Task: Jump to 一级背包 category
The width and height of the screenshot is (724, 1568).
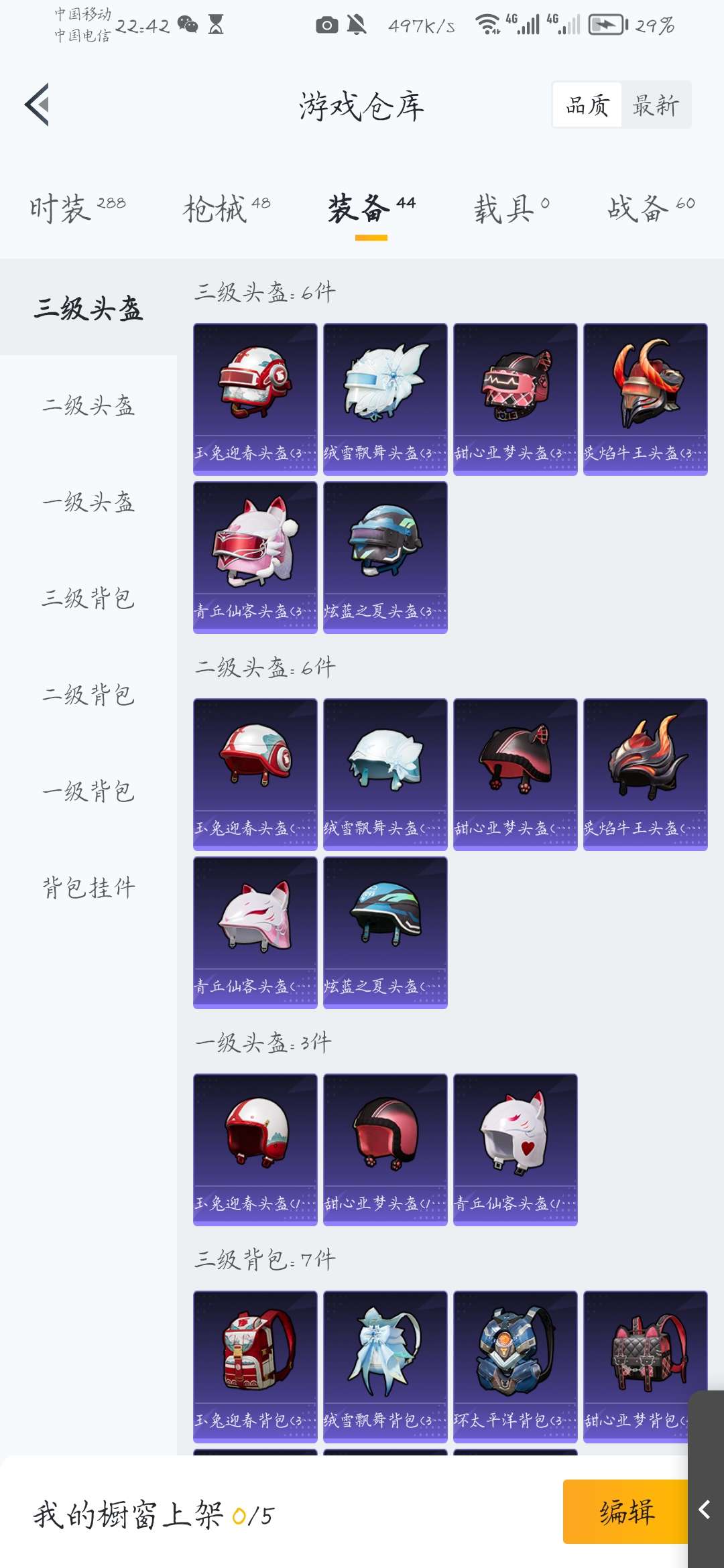Action: (88, 791)
